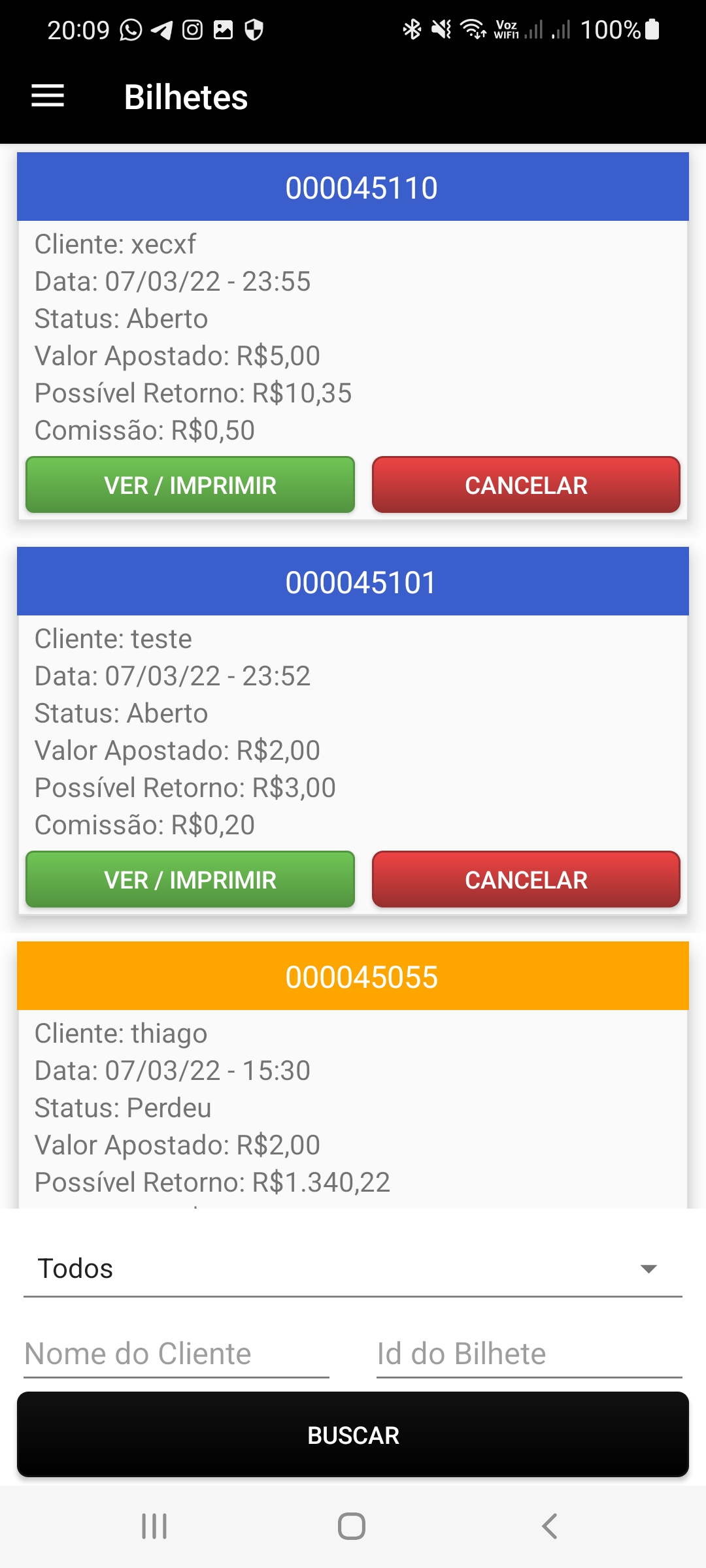
Task: Open the hamburger navigation menu
Action: pyautogui.click(x=48, y=96)
